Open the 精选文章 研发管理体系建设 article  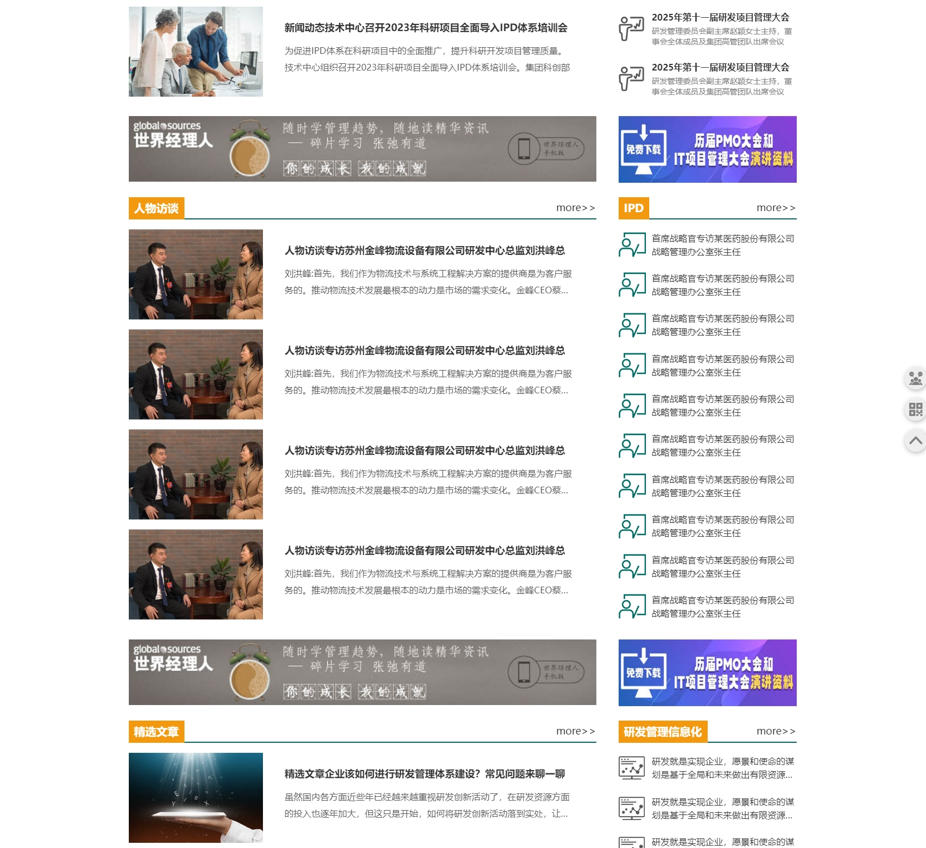(424, 774)
